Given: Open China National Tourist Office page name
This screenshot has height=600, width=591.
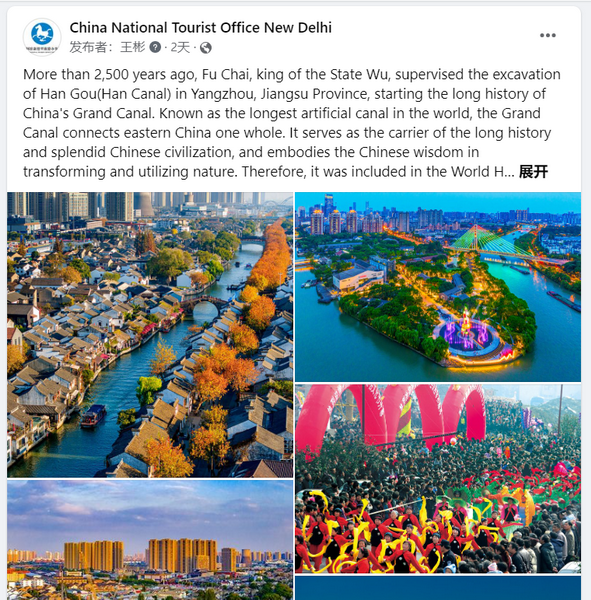Looking at the screenshot, I should click(x=201, y=28).
